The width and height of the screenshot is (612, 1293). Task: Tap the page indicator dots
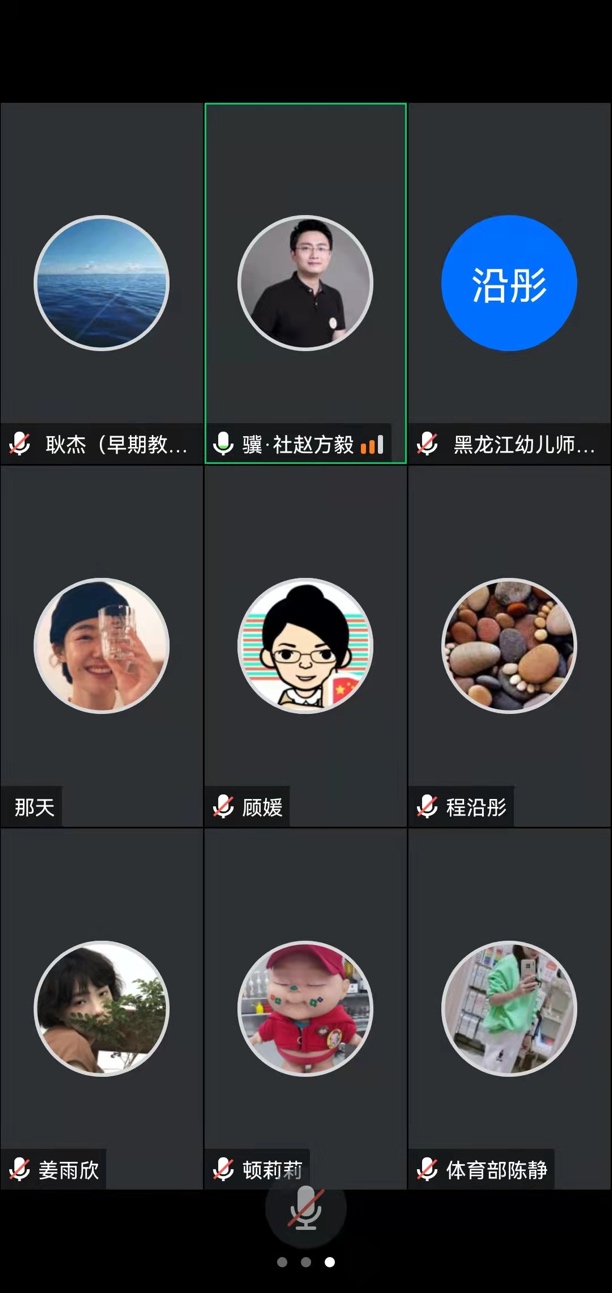pos(305,1262)
